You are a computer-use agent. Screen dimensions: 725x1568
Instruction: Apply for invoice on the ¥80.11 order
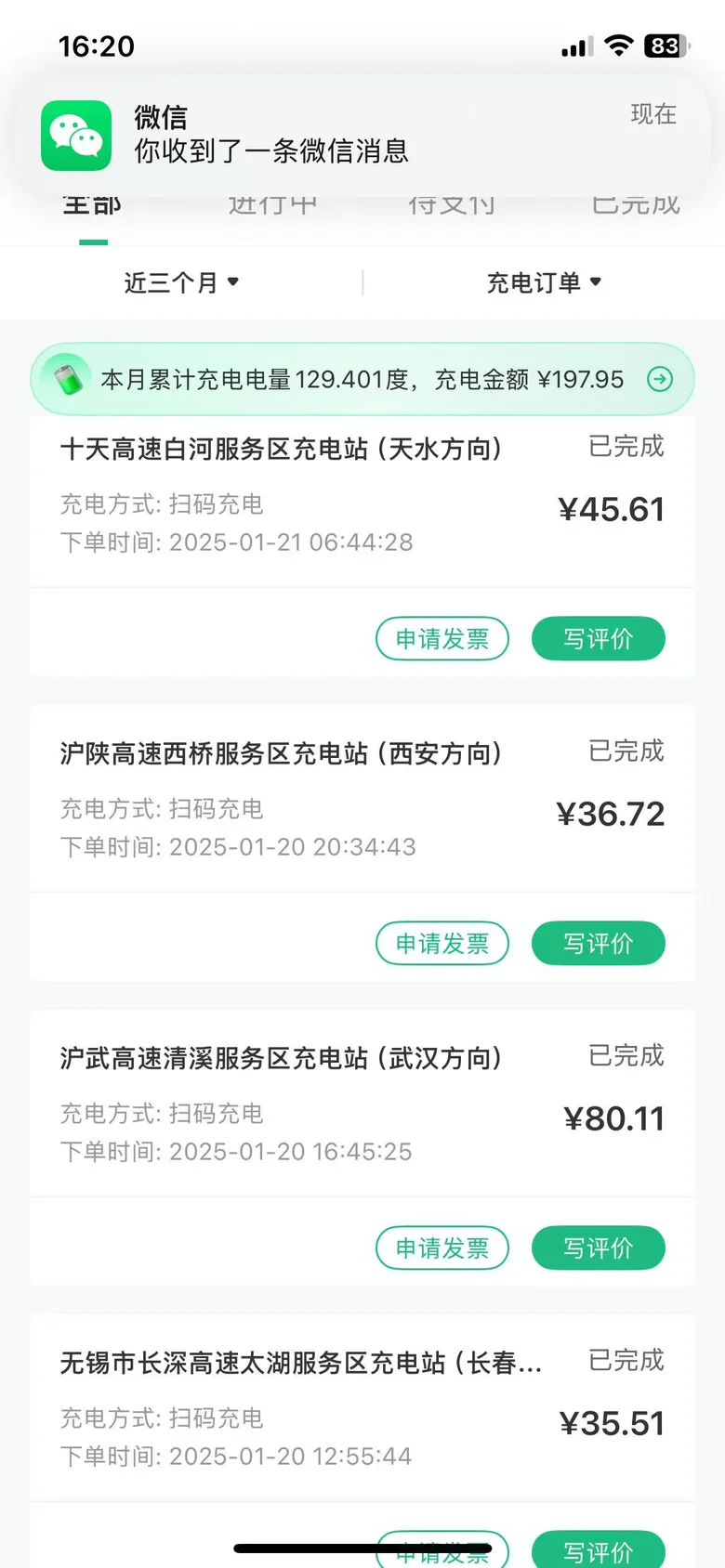click(442, 1248)
